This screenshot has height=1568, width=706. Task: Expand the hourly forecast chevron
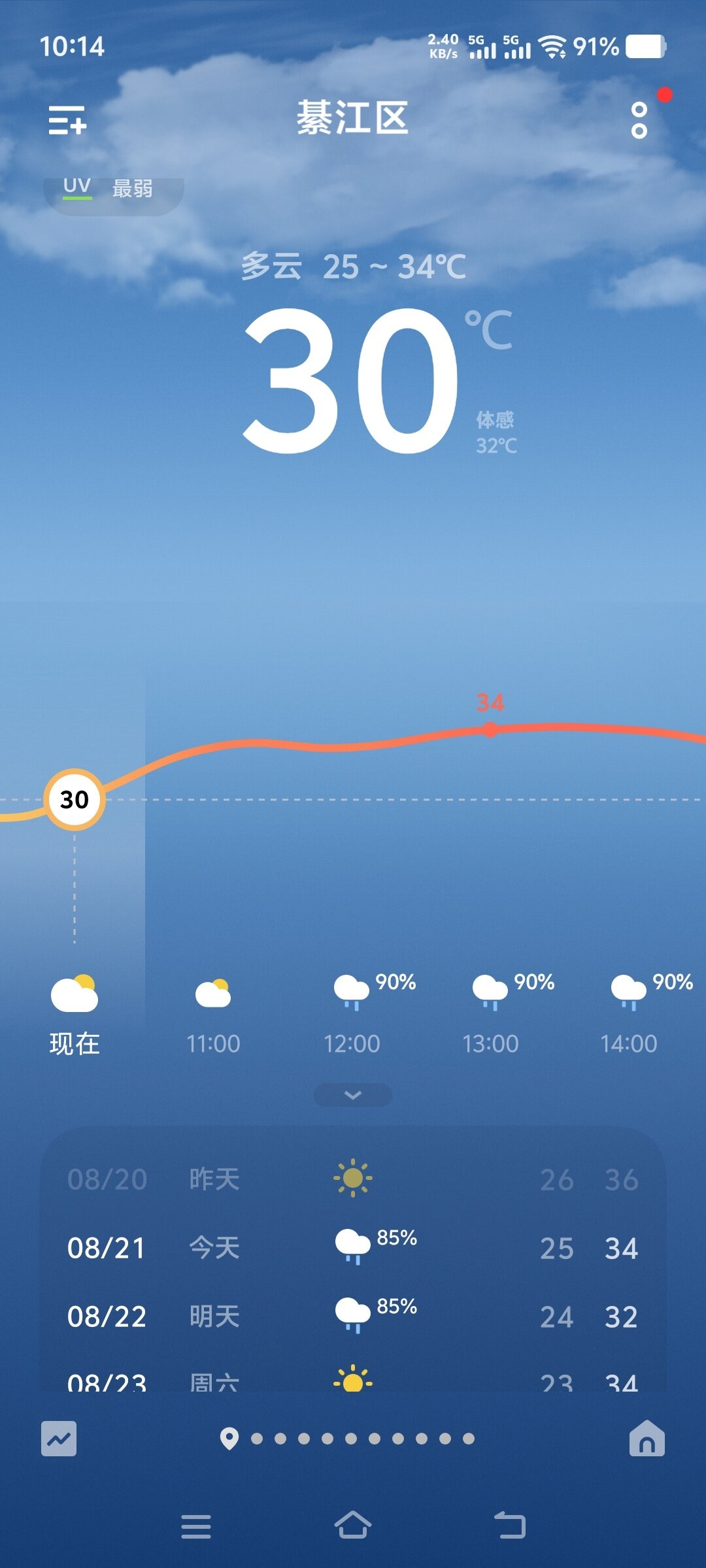click(353, 1095)
